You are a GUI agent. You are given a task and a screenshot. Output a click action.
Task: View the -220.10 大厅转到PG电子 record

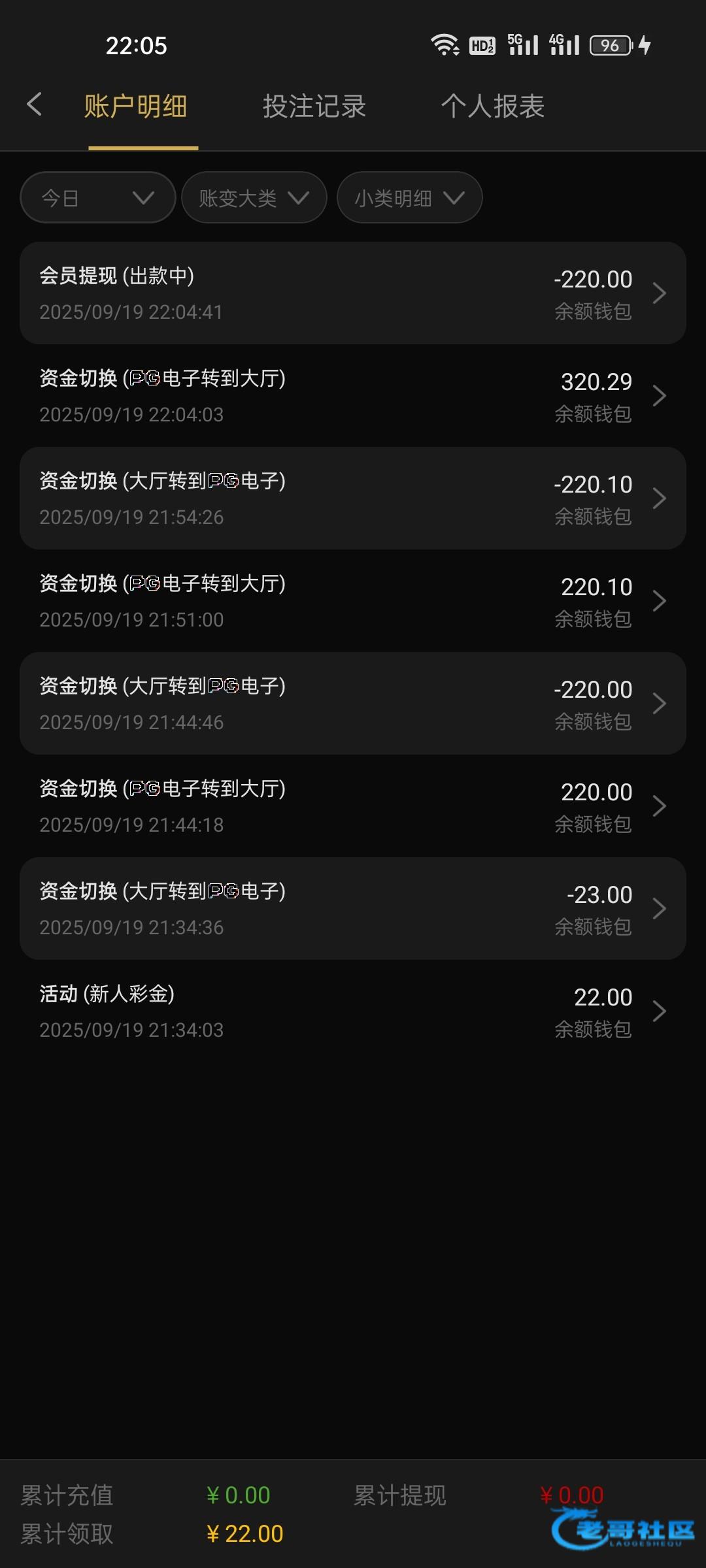click(353, 498)
